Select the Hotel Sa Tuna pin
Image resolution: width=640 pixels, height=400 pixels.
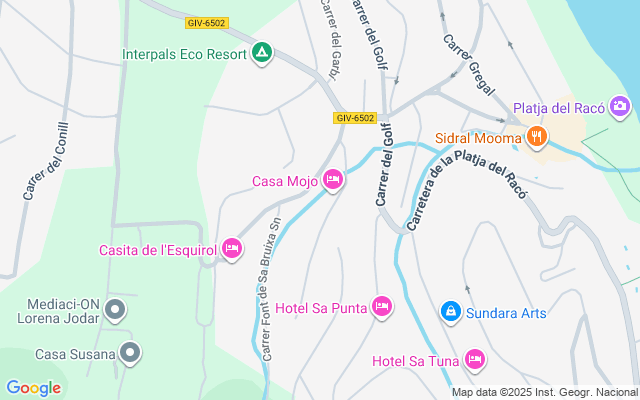point(474,359)
